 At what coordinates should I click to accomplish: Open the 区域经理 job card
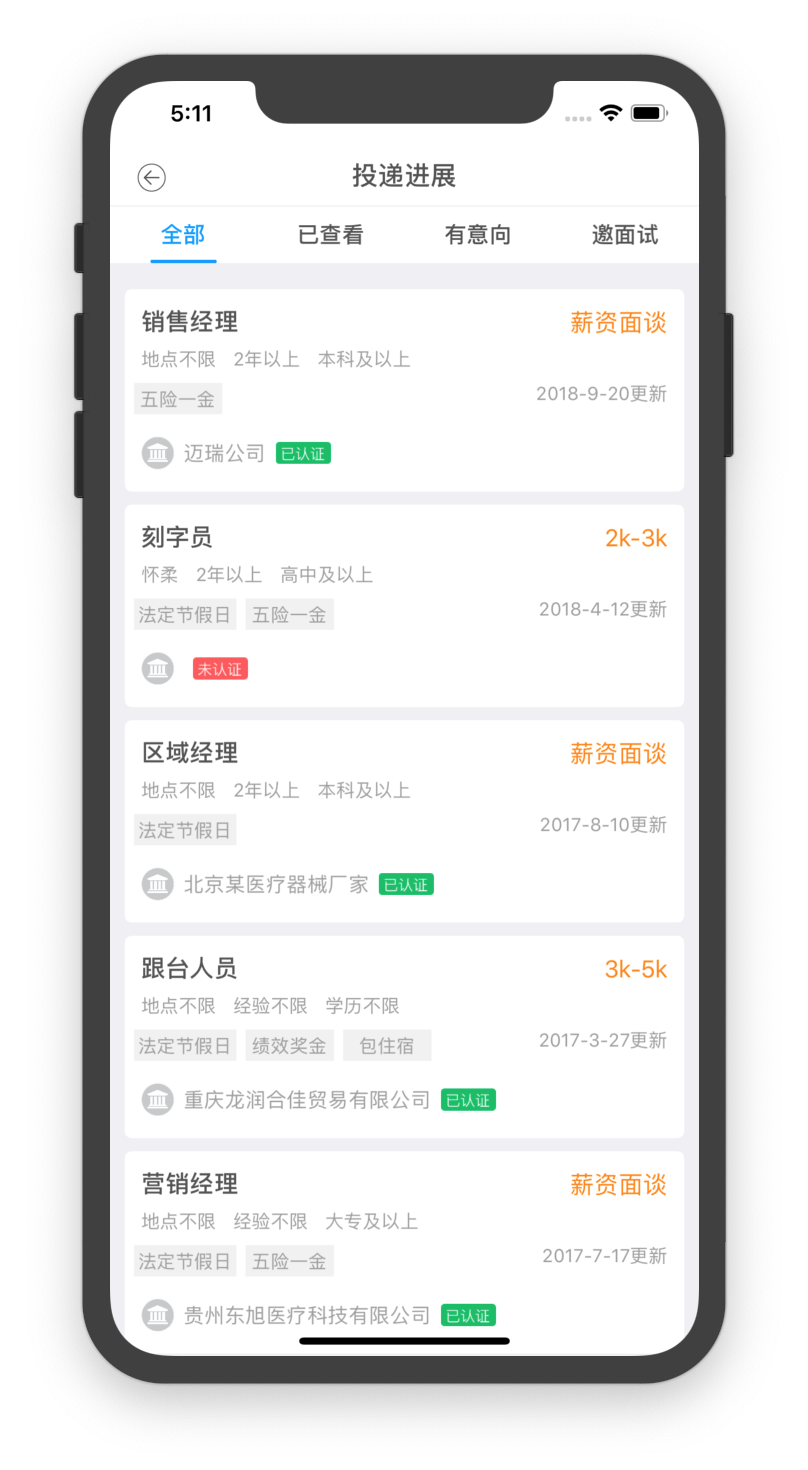404,821
